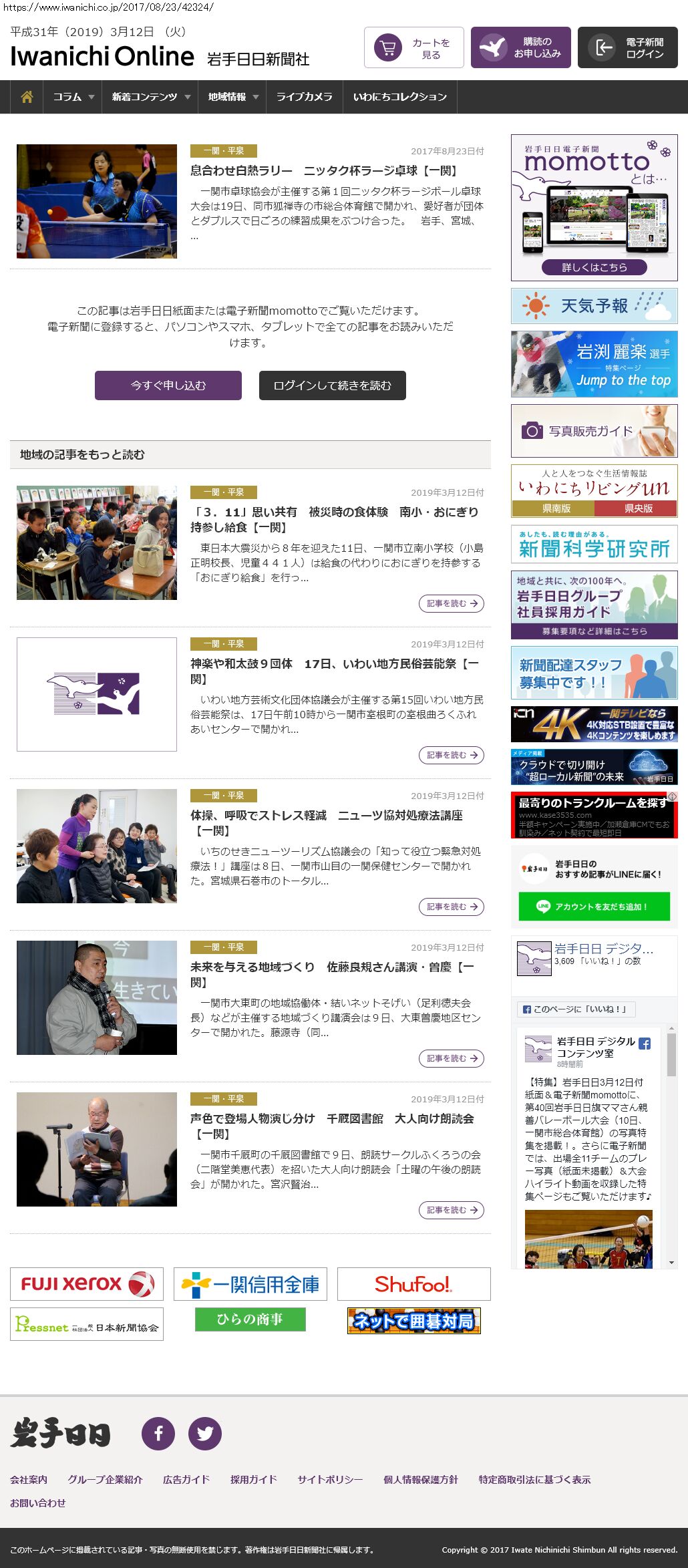
Task: Tap 今すぐ申し込む button
Action: 168,385
